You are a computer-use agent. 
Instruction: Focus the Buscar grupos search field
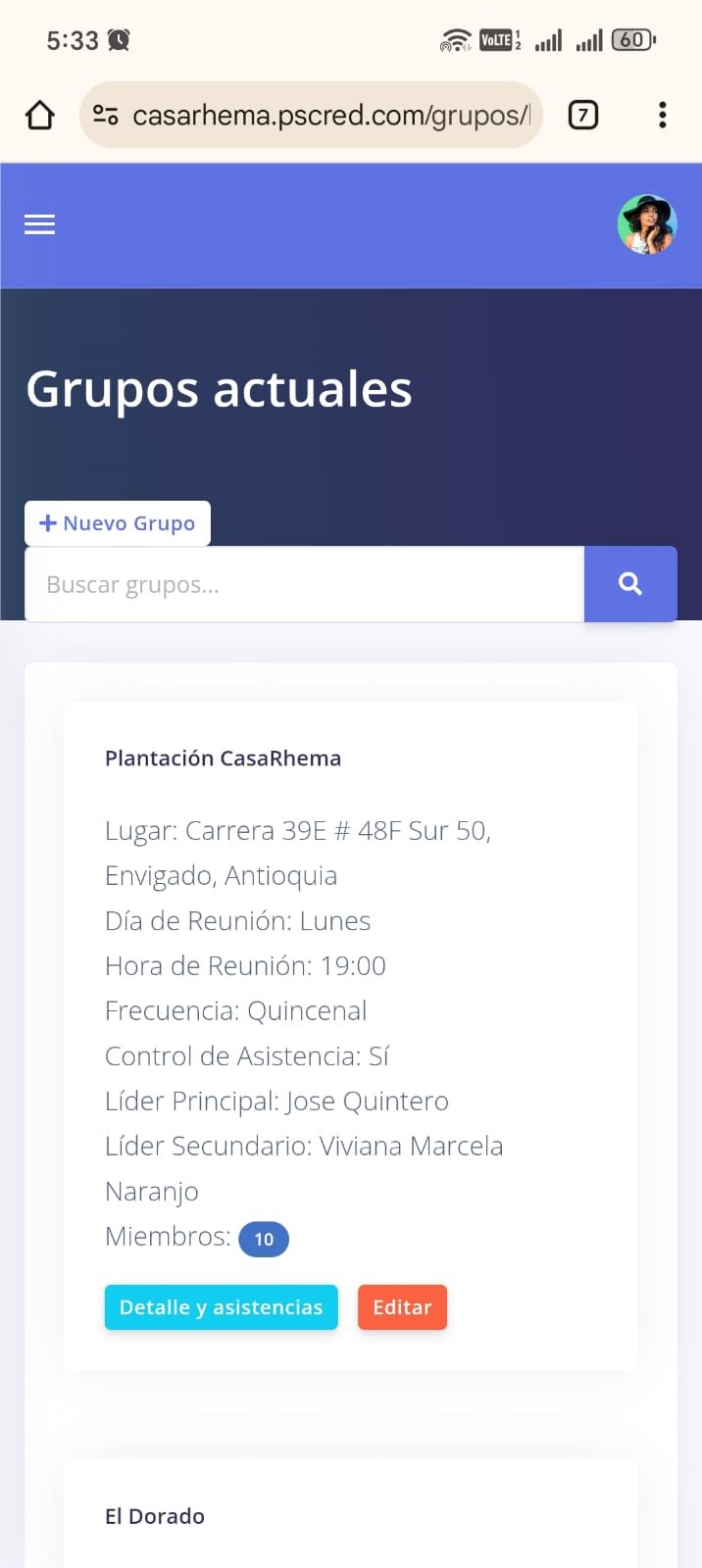(304, 585)
